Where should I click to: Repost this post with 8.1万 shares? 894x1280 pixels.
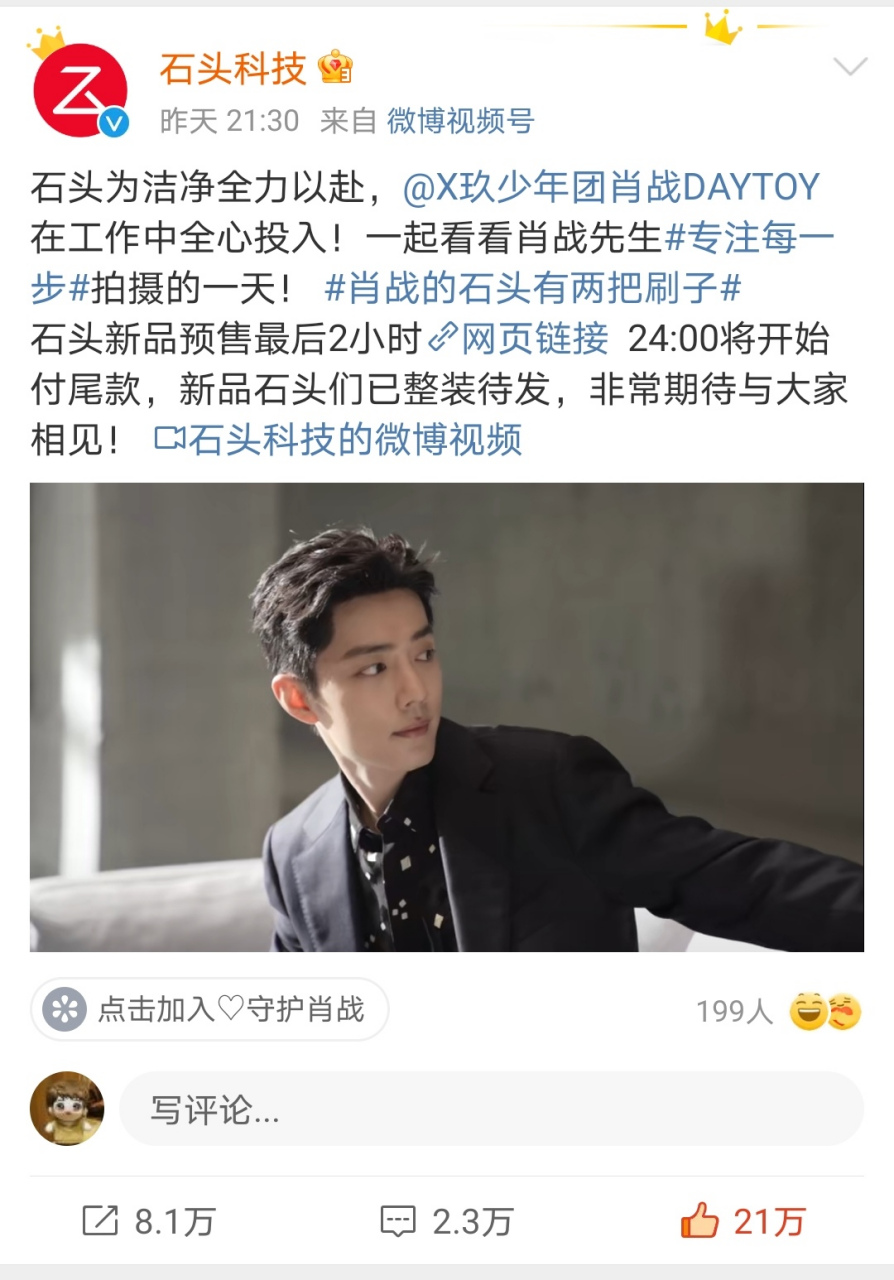tap(148, 1221)
